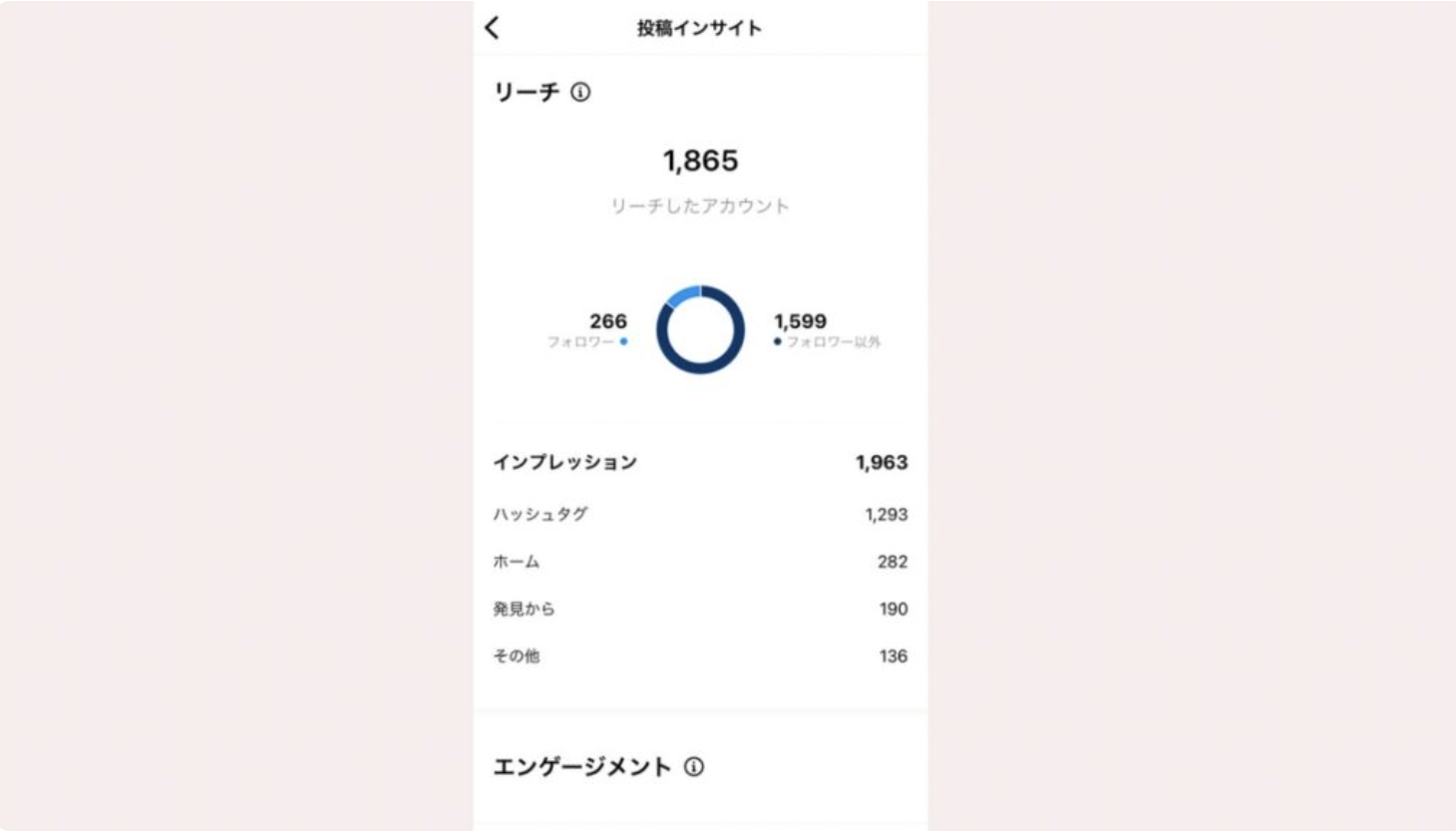Open the info icon next to エンゲージメント

click(694, 766)
